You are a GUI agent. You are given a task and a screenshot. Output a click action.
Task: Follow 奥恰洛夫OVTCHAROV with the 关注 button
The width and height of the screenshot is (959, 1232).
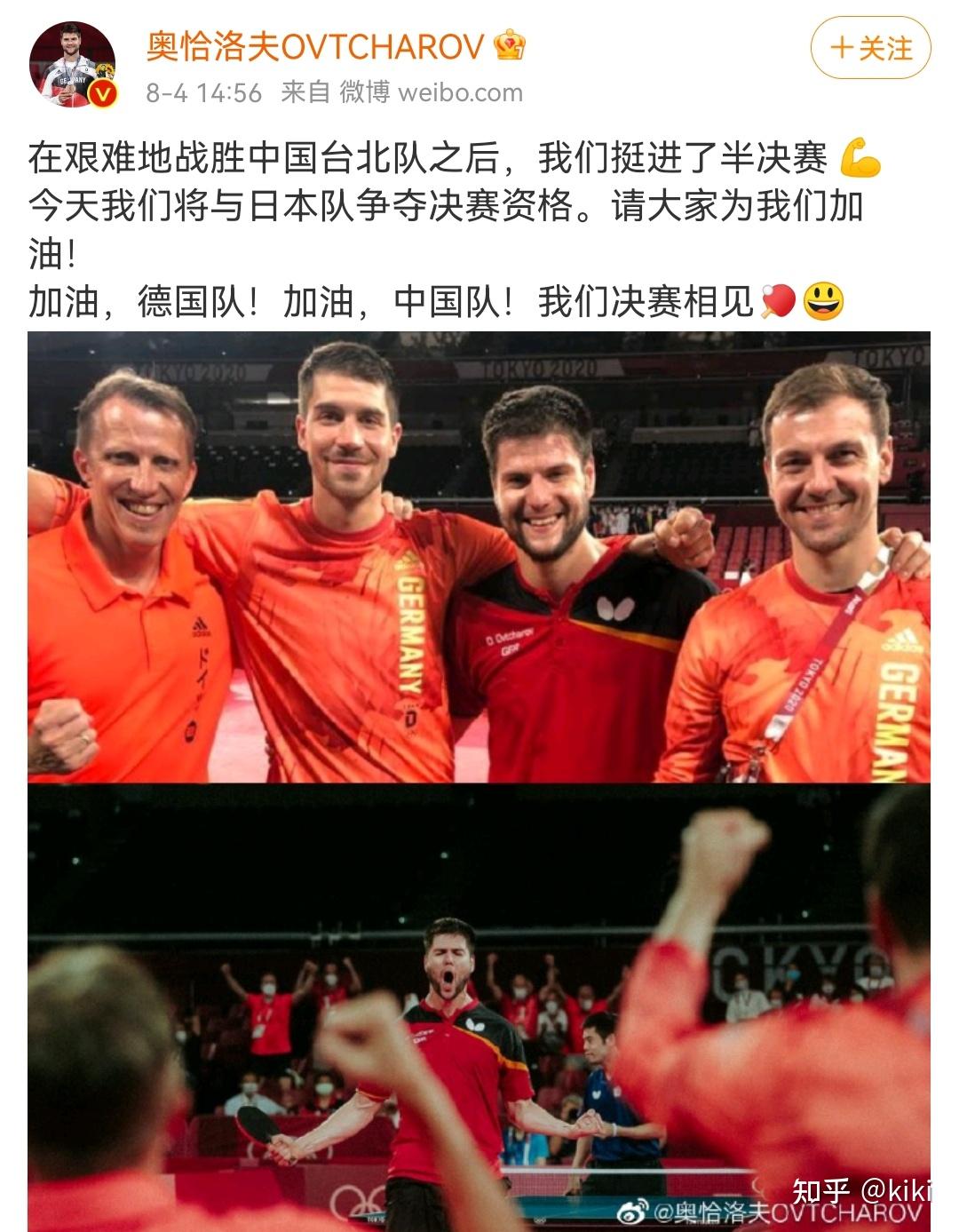pos(870,47)
